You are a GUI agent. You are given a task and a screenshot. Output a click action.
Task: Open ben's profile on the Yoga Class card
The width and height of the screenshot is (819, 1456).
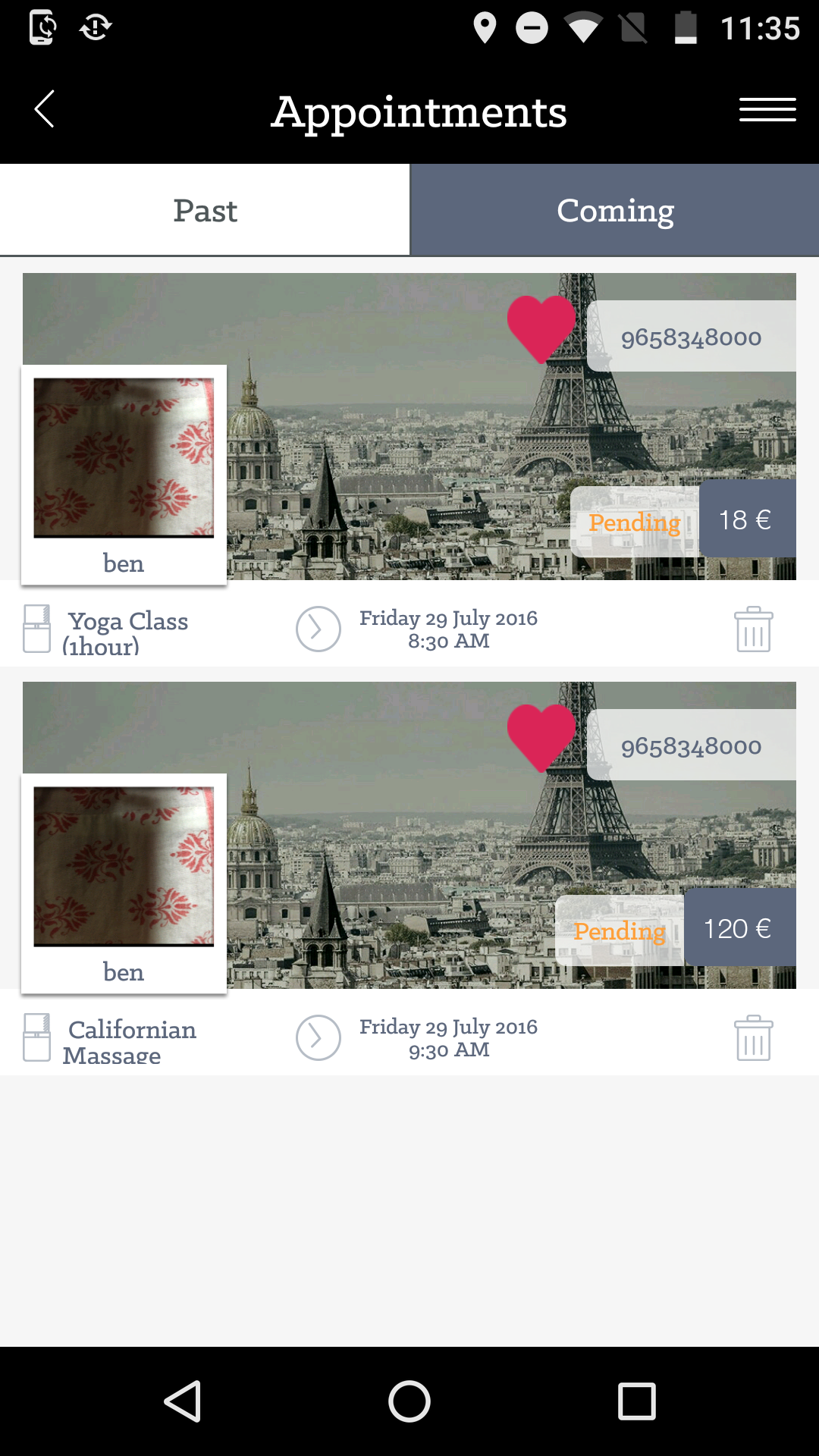(x=124, y=474)
